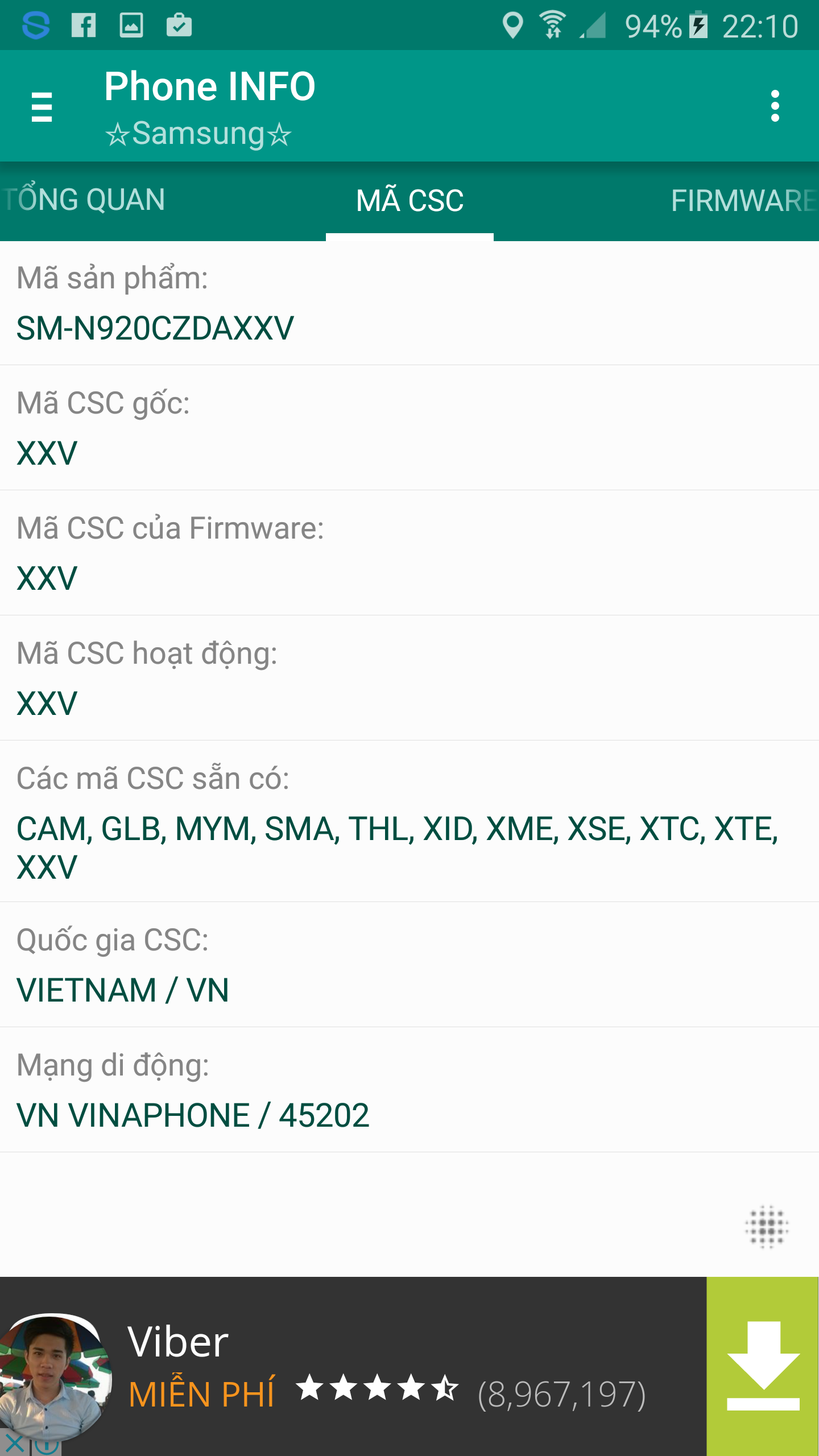Image resolution: width=819 pixels, height=1456 pixels.
Task: Open the navigation drawer menu
Action: click(x=42, y=106)
